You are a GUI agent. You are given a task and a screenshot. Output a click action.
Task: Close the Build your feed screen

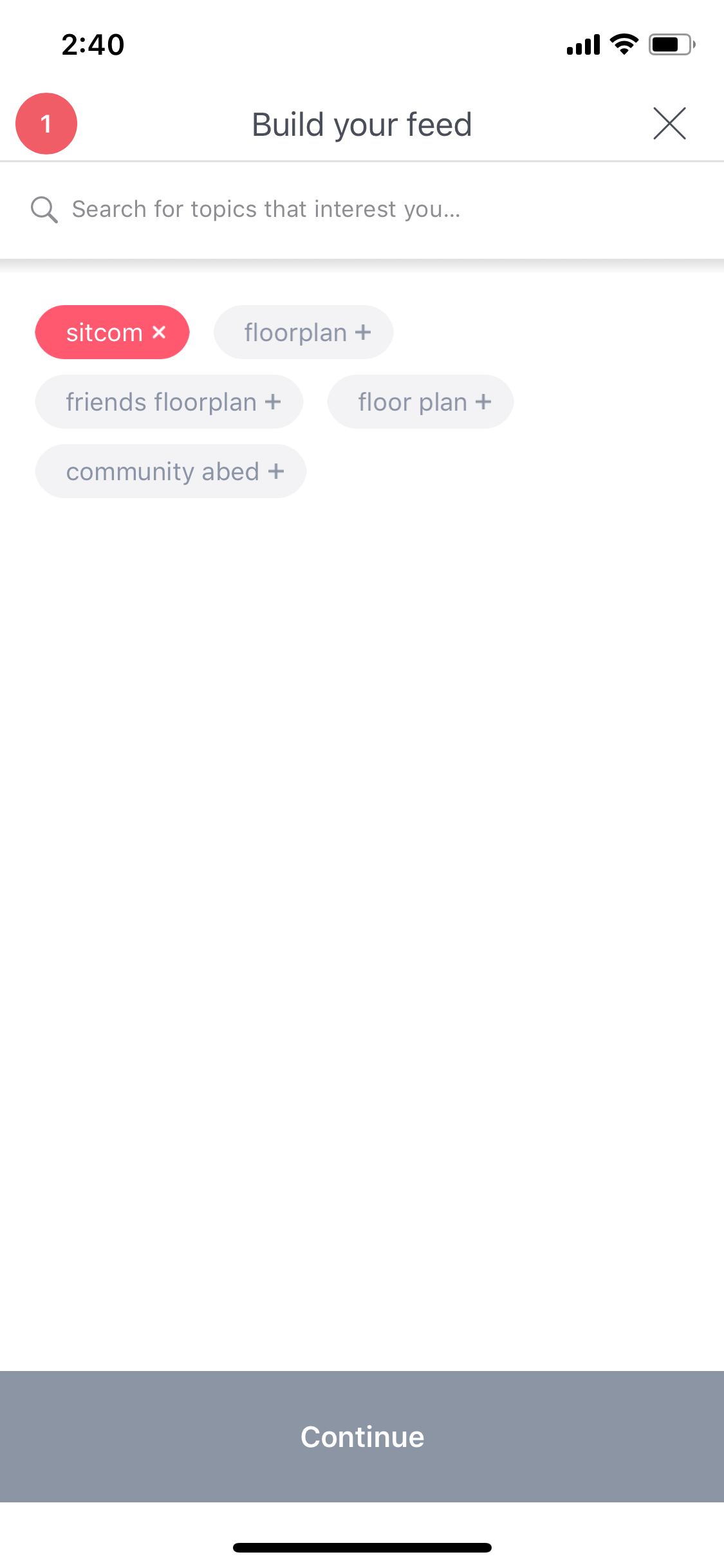coord(669,124)
